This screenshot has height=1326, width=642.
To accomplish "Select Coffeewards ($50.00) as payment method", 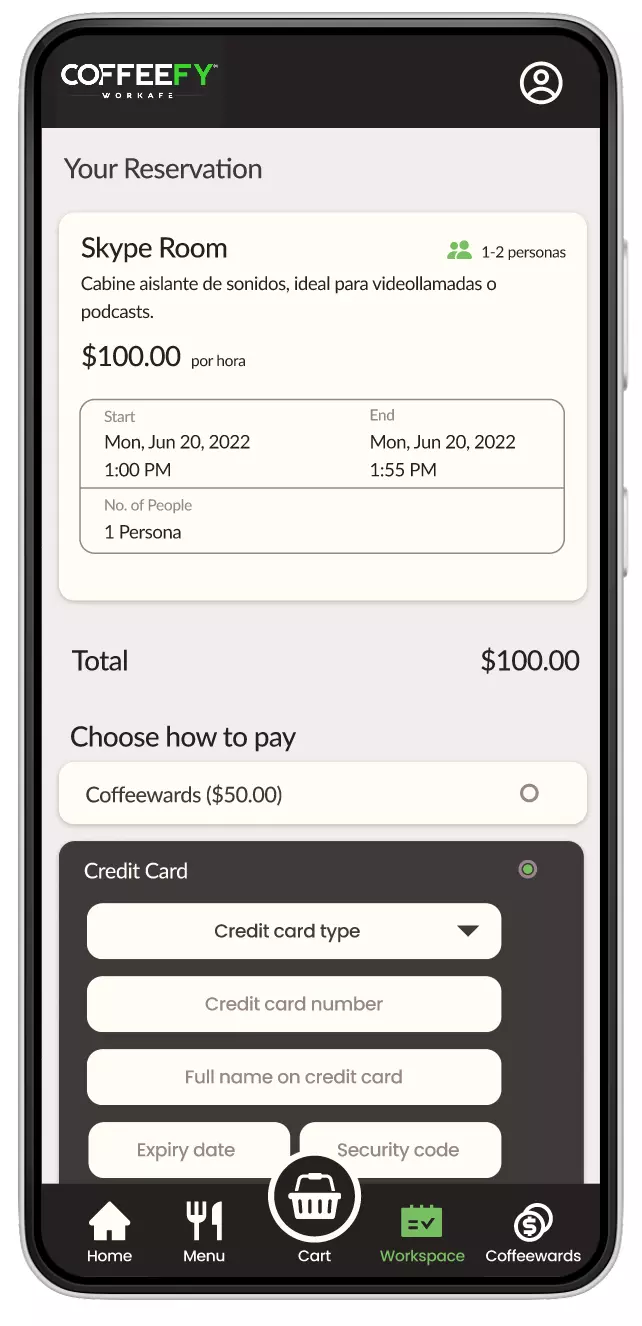I will coord(529,793).
